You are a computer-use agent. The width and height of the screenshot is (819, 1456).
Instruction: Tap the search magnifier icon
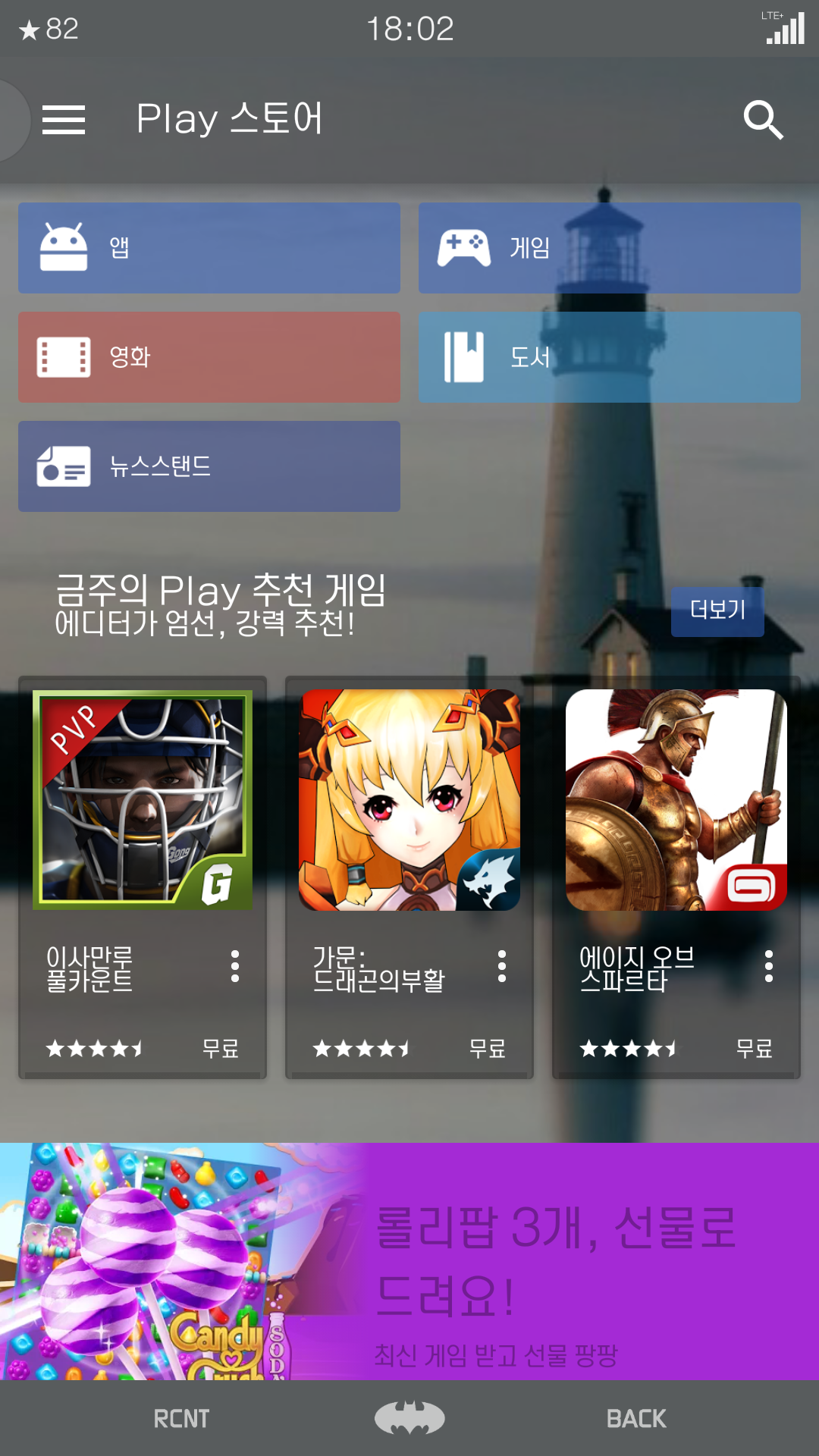click(x=763, y=120)
